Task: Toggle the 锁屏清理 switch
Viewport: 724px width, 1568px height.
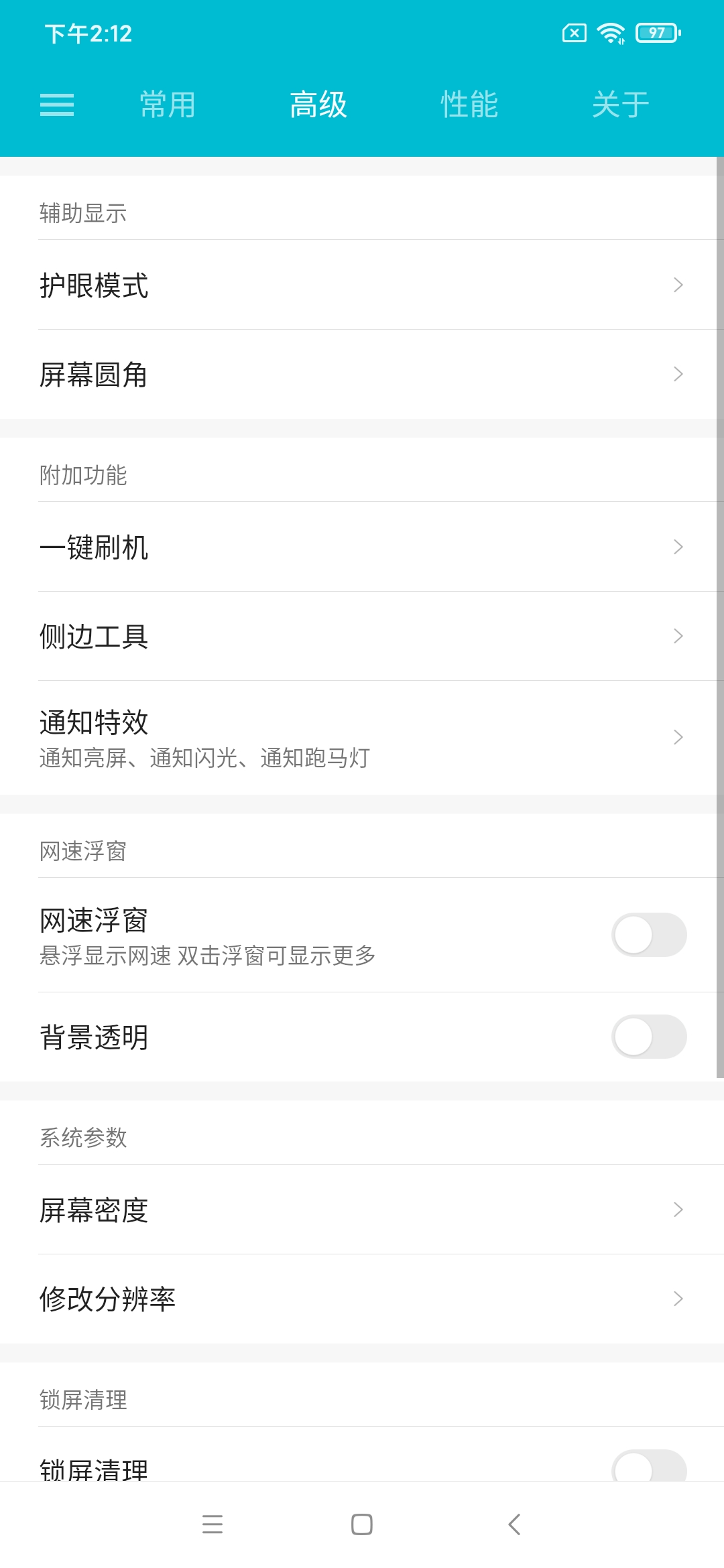Action: point(648,1467)
